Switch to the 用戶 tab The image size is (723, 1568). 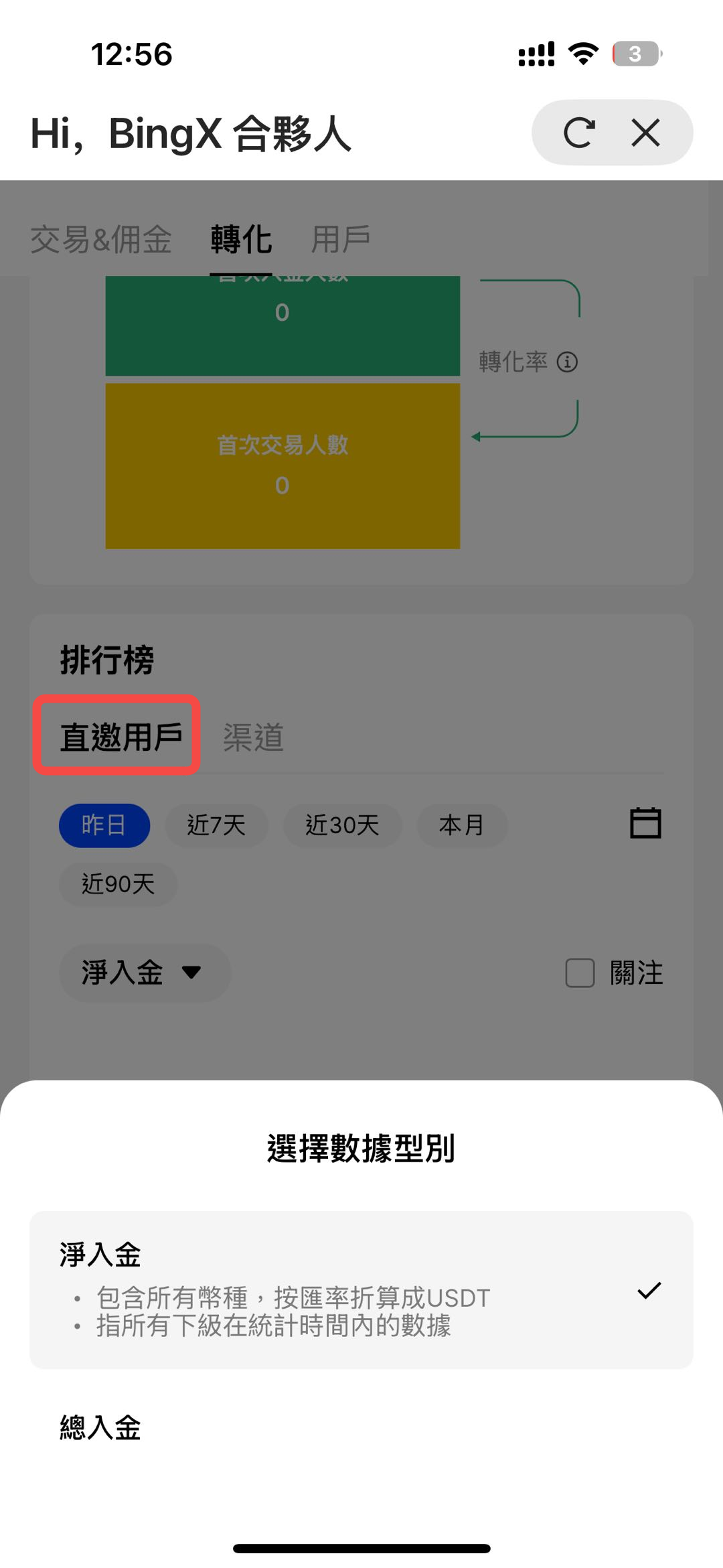pyautogui.click(x=340, y=239)
